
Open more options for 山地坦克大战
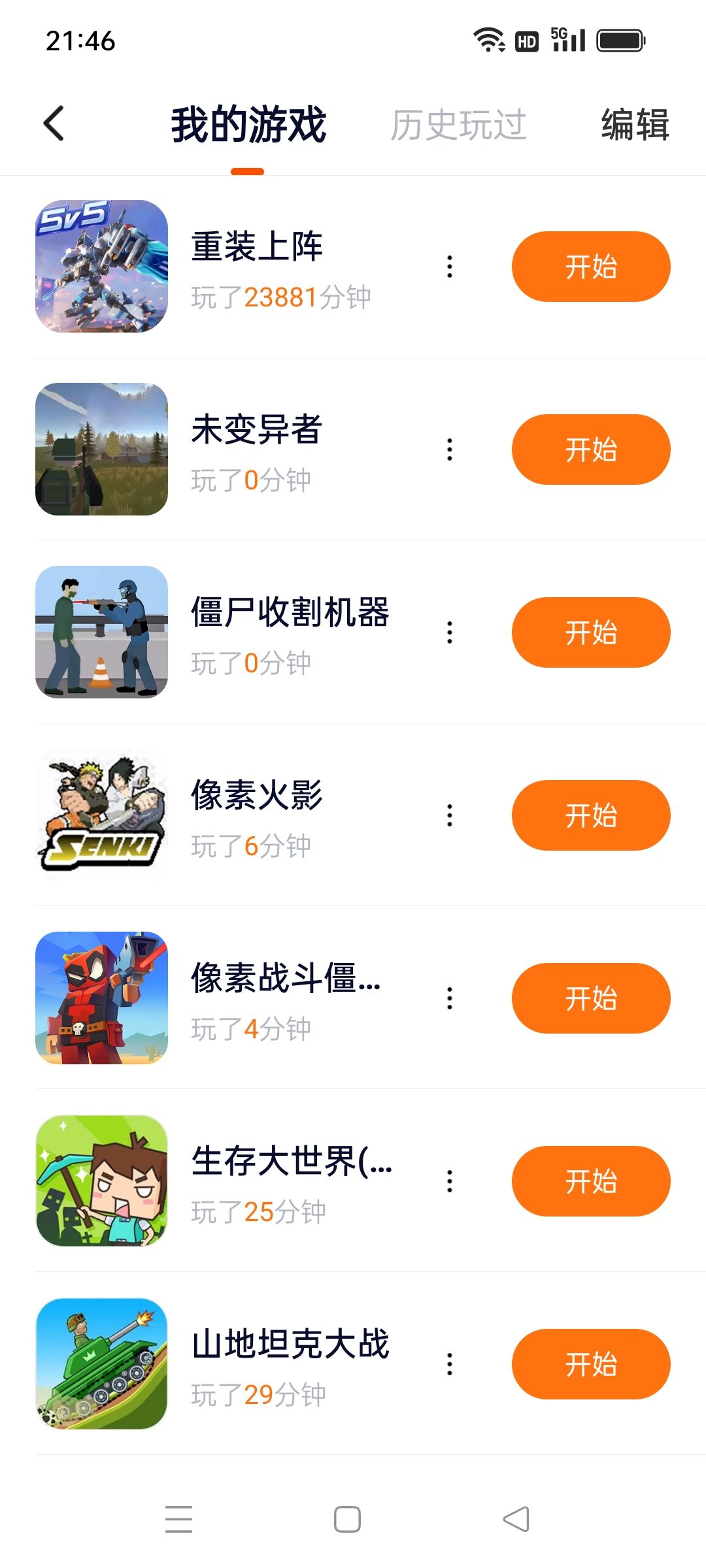point(450,1364)
